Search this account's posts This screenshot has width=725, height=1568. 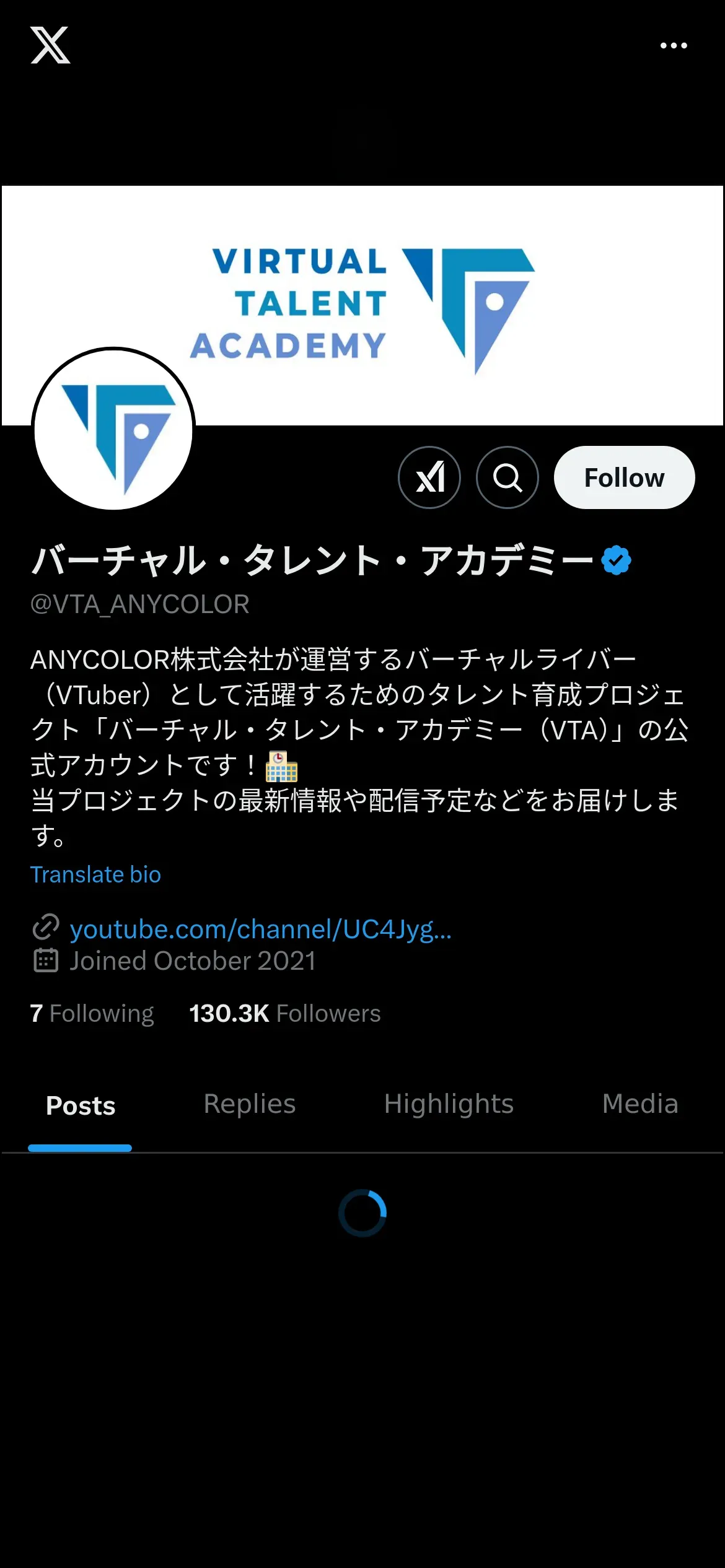point(507,477)
